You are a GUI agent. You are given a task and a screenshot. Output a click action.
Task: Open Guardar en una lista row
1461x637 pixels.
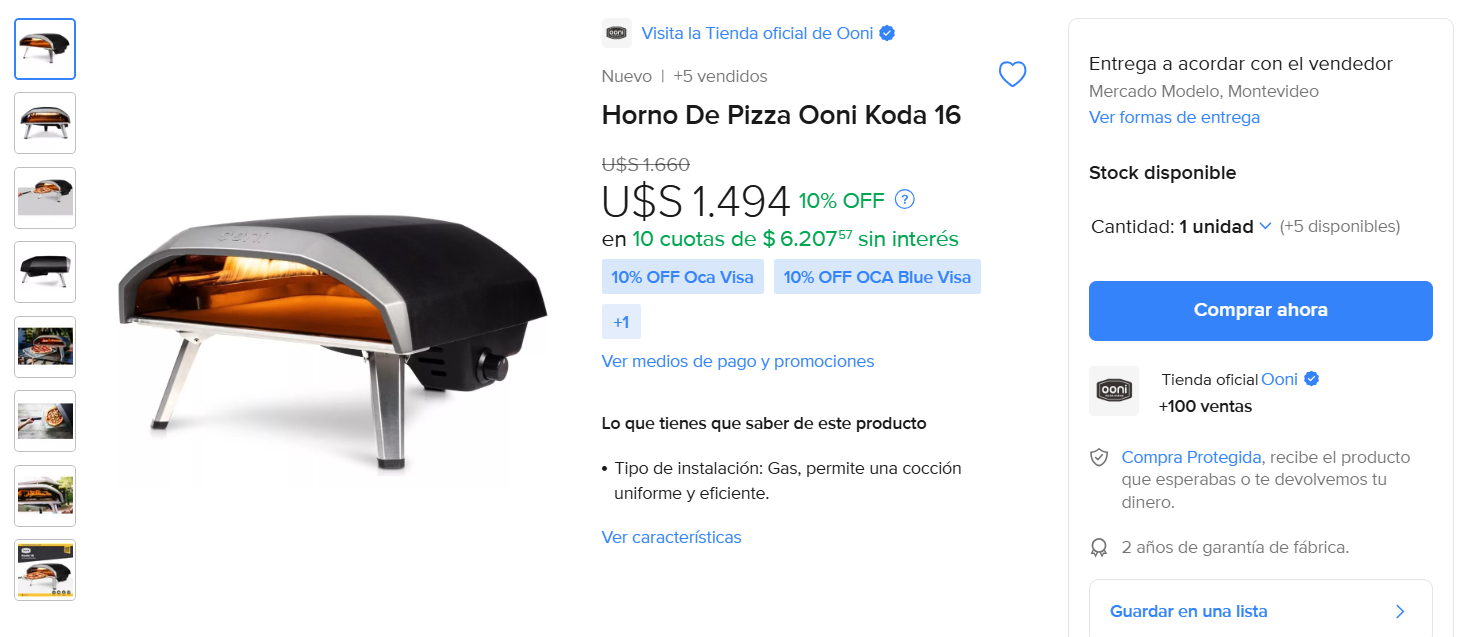pos(1260,611)
